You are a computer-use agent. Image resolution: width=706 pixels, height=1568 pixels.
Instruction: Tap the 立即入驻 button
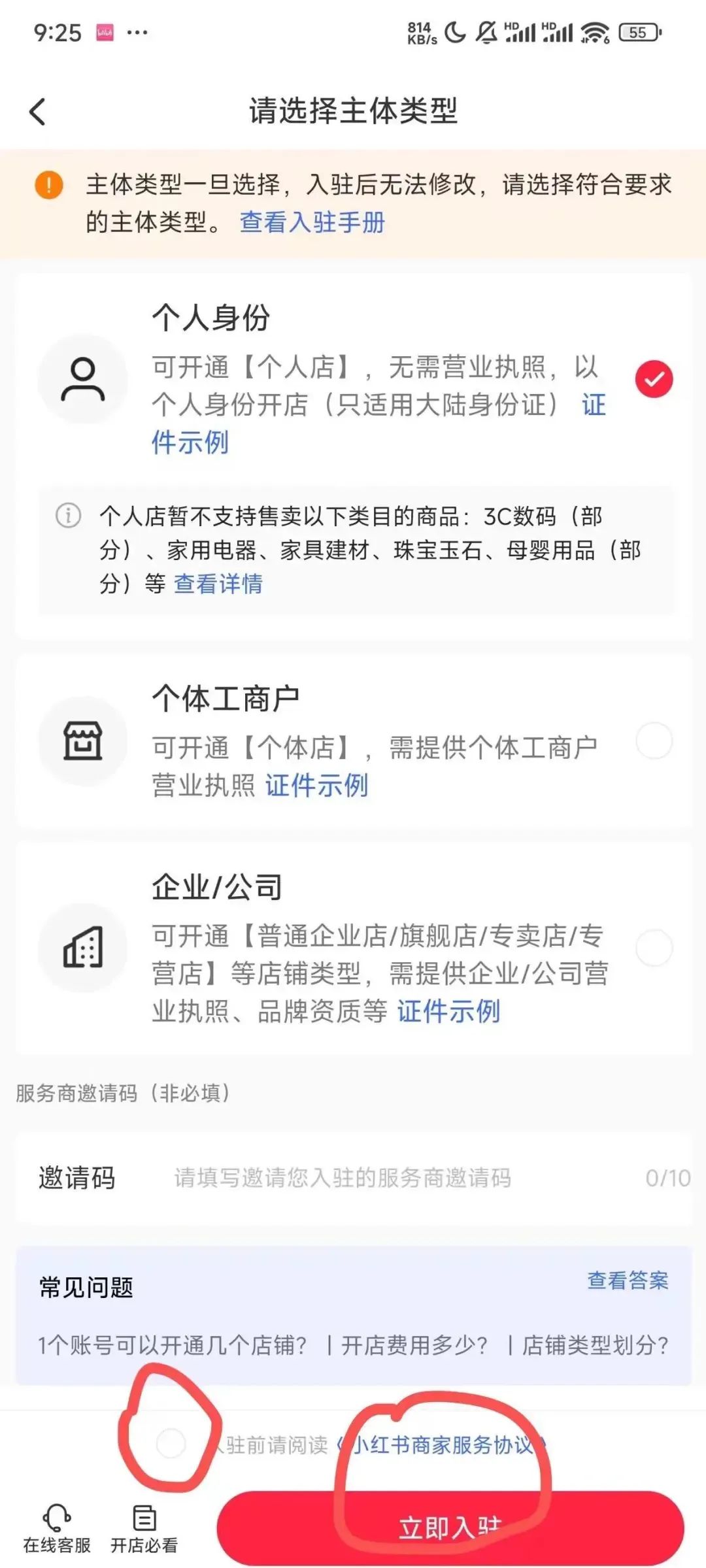coord(450,1527)
